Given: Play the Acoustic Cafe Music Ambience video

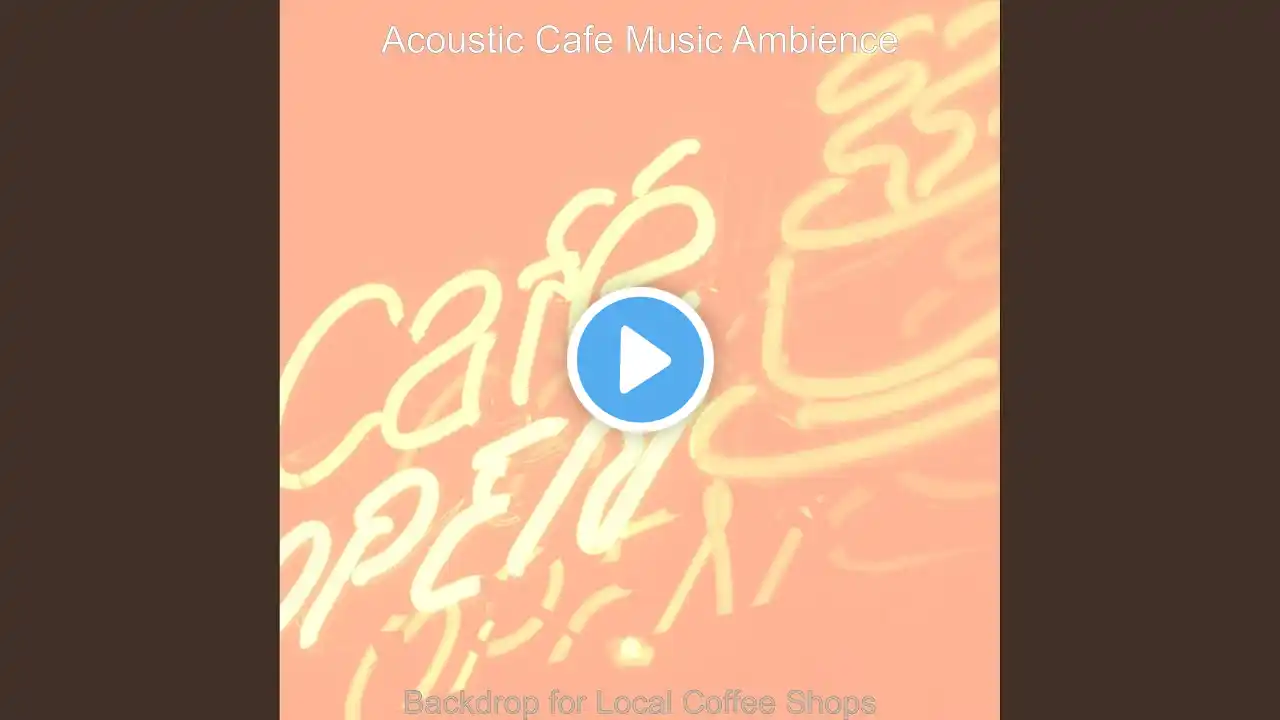Looking at the screenshot, I should click(640, 360).
